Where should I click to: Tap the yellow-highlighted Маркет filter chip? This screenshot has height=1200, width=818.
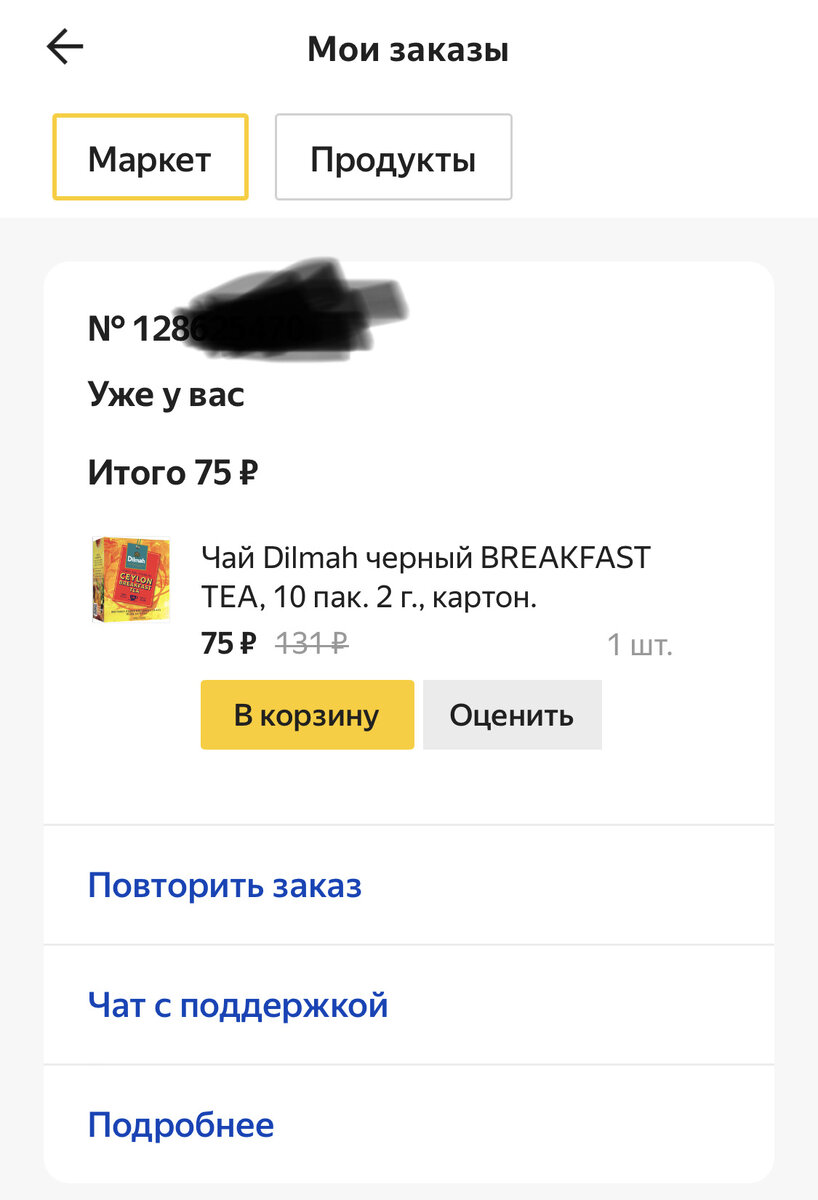click(150, 157)
